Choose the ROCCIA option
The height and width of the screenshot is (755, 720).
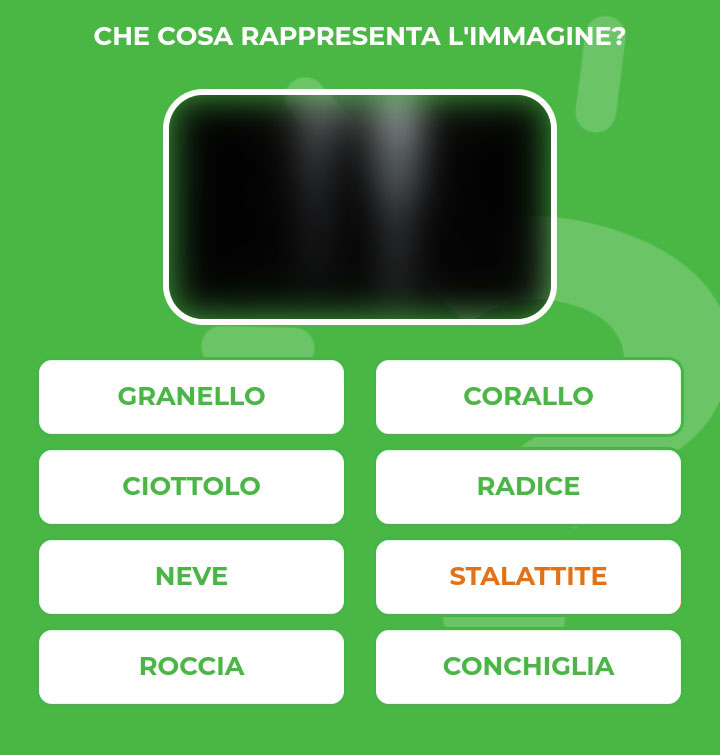tap(191, 667)
